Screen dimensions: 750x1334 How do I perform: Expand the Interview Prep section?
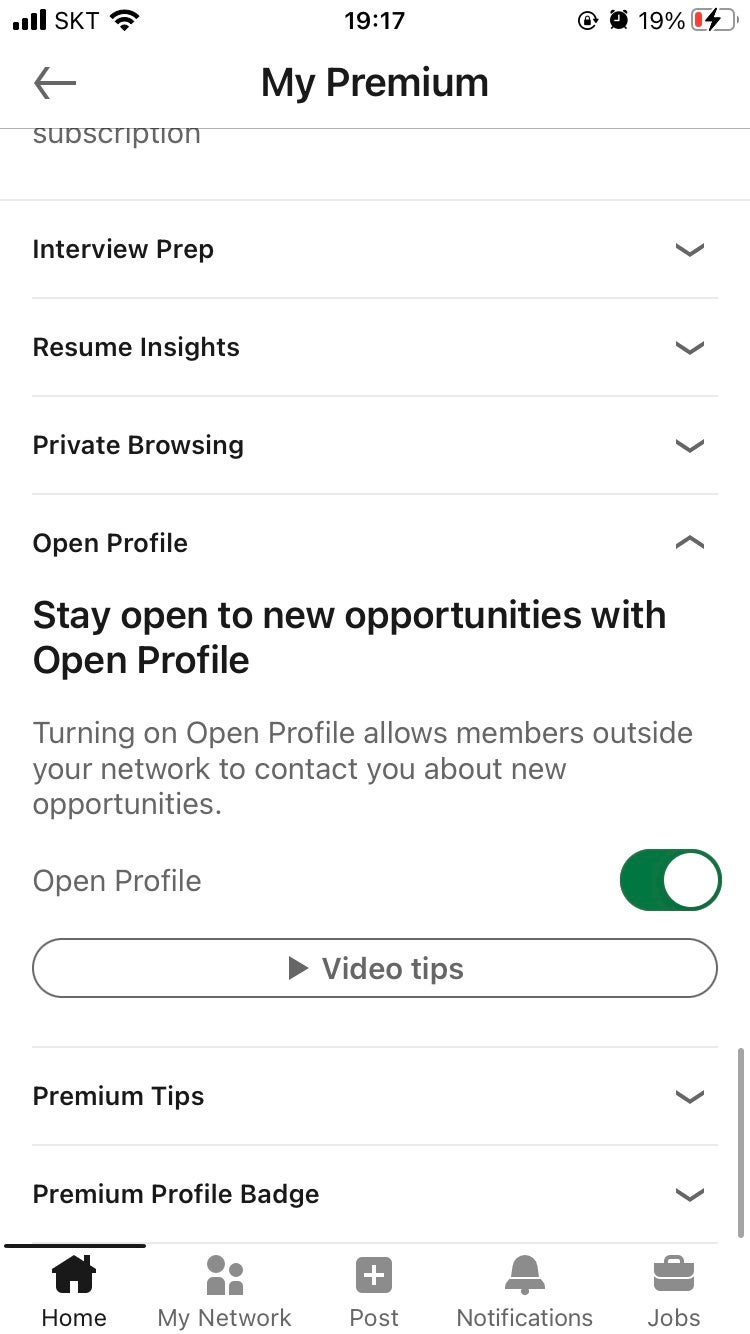(x=689, y=250)
